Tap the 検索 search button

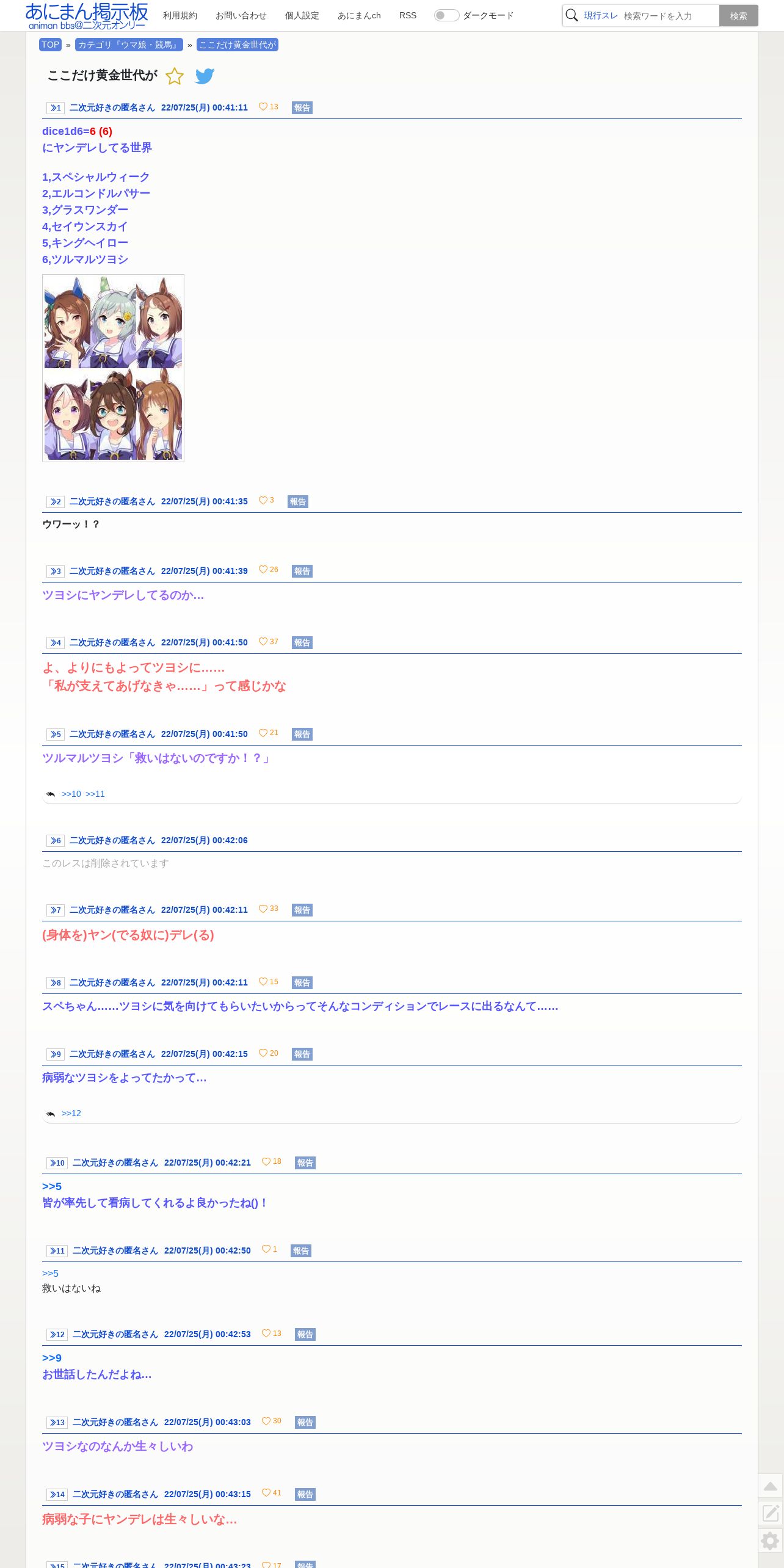(738, 16)
